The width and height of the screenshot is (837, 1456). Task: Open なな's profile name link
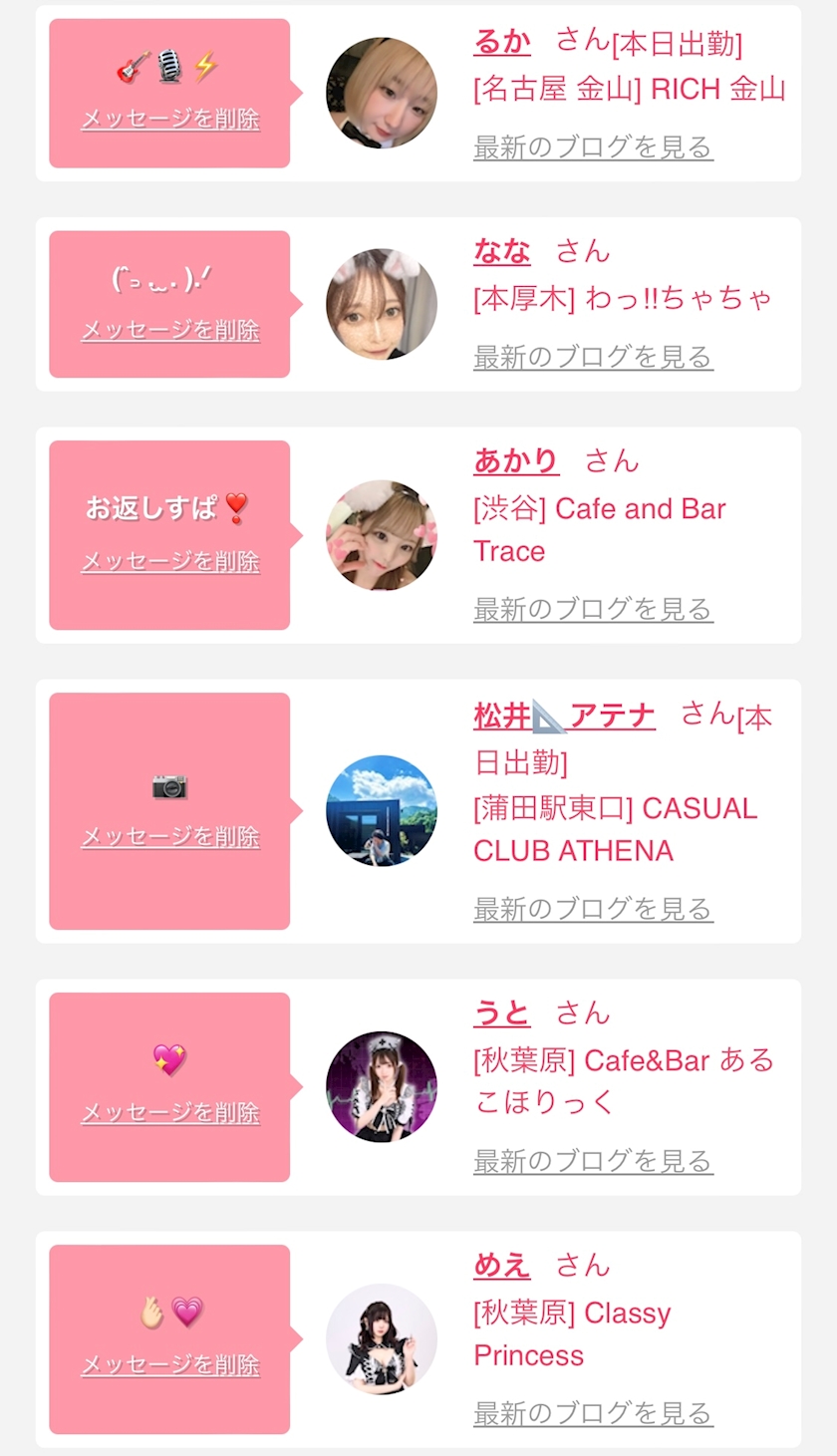coord(502,251)
